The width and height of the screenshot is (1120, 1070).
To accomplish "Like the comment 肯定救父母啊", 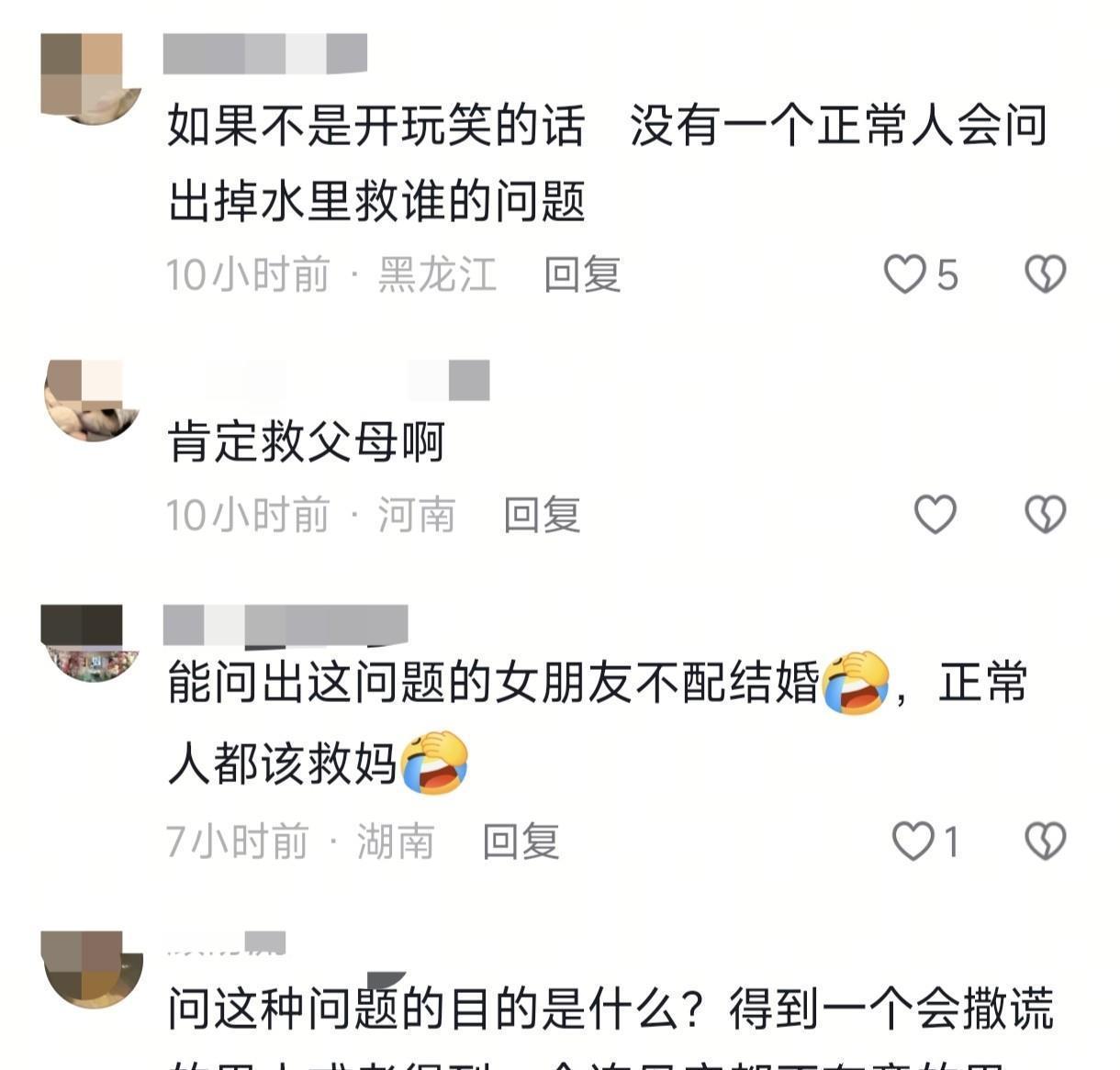I will (935, 514).
